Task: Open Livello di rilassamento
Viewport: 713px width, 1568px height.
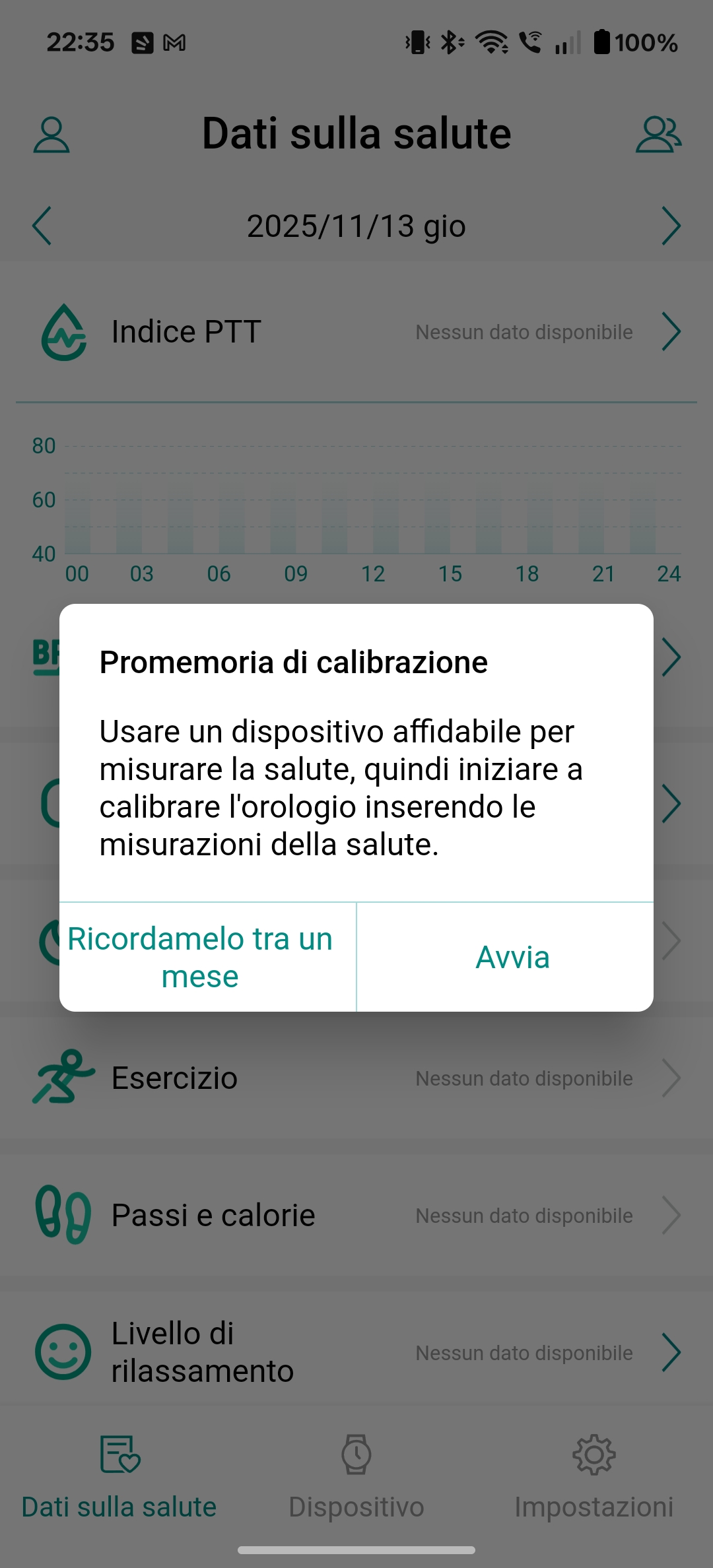Action: pyautogui.click(x=356, y=1352)
